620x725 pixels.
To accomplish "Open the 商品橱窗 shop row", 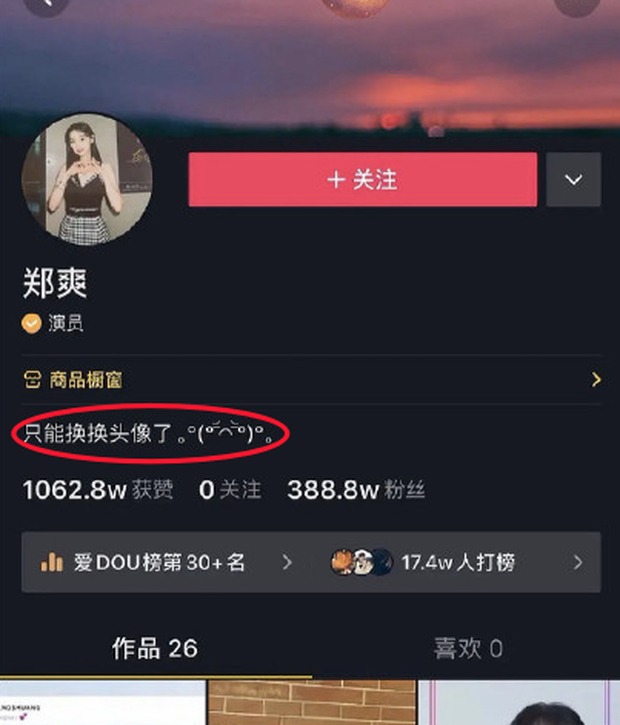I will 310,380.
